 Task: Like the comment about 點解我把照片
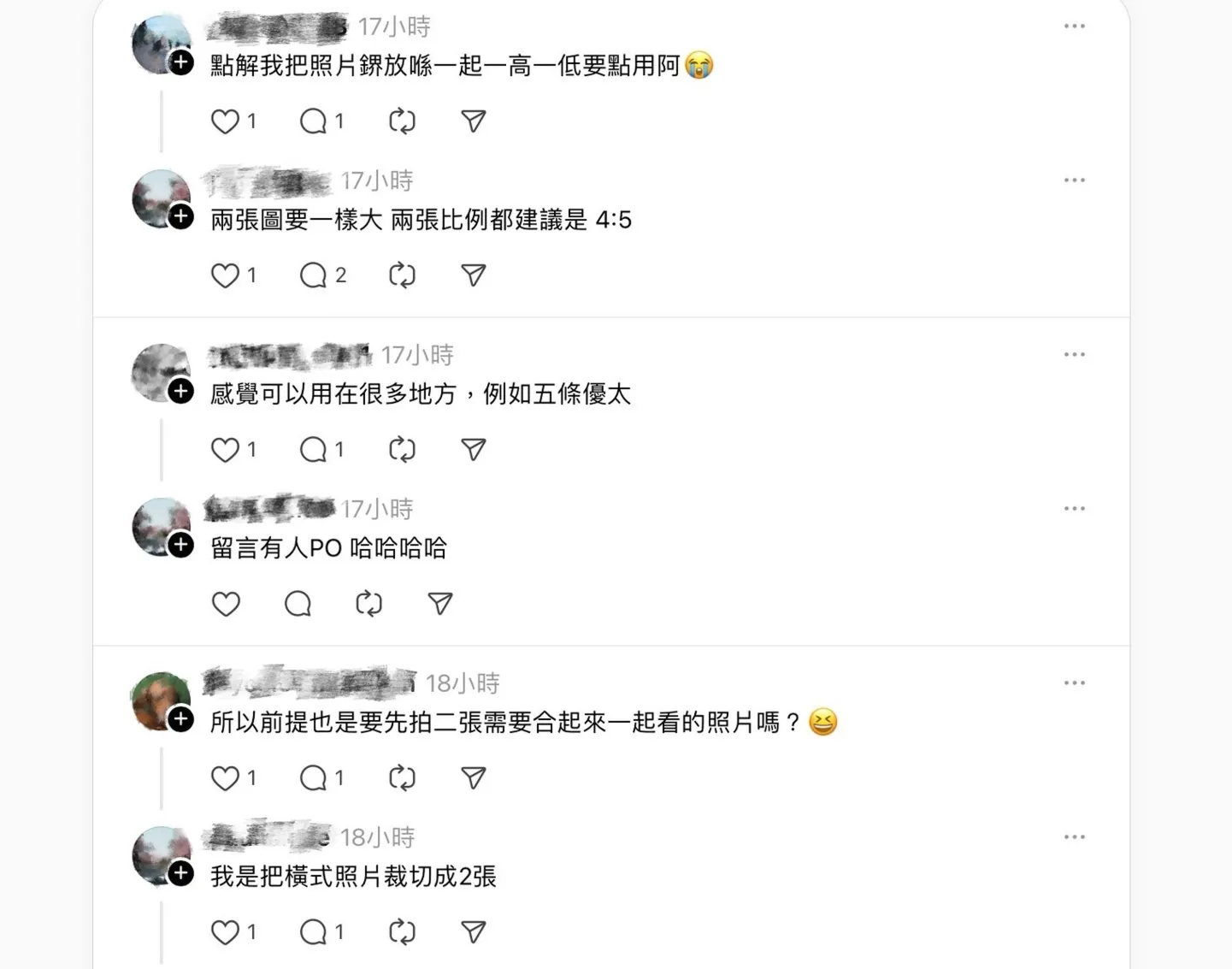coord(226,121)
